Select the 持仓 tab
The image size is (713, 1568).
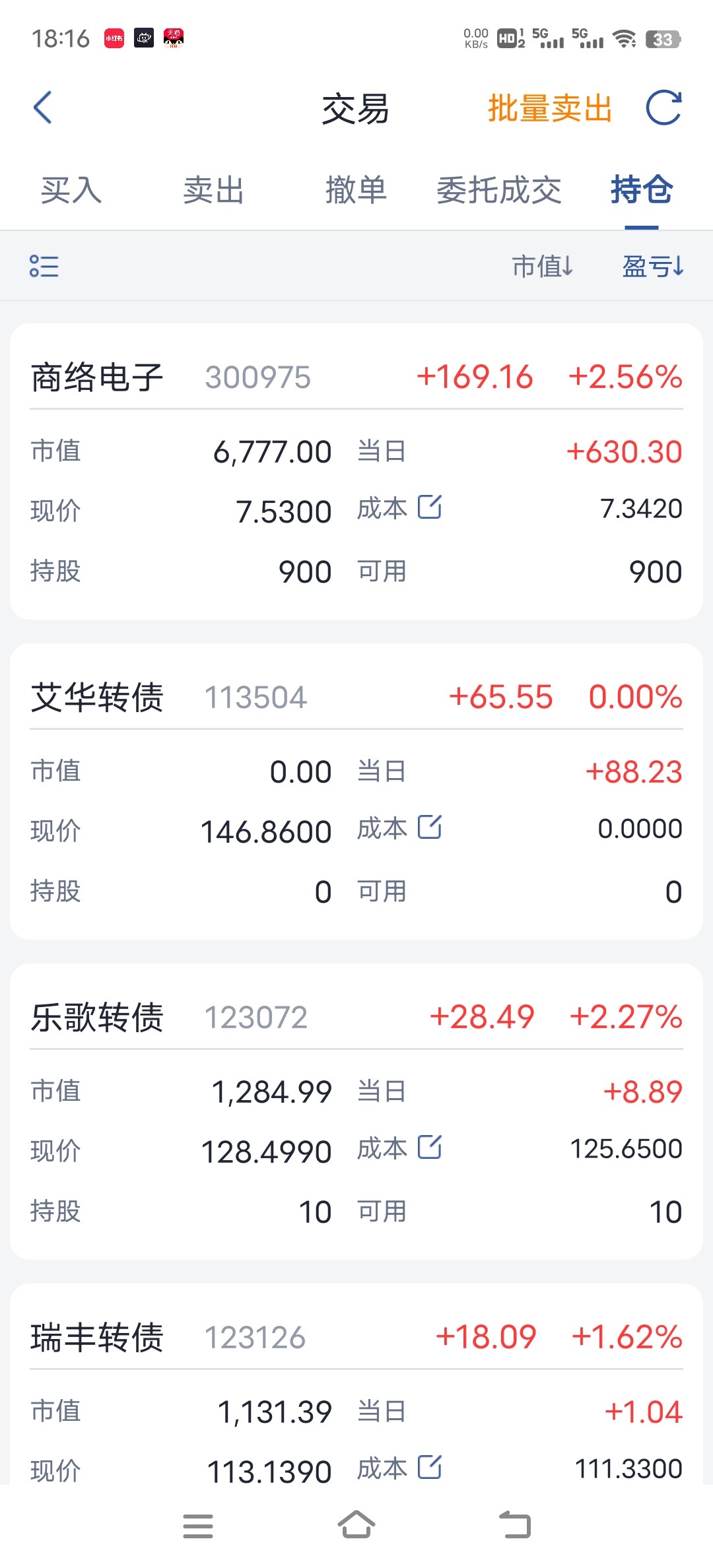coord(642,191)
